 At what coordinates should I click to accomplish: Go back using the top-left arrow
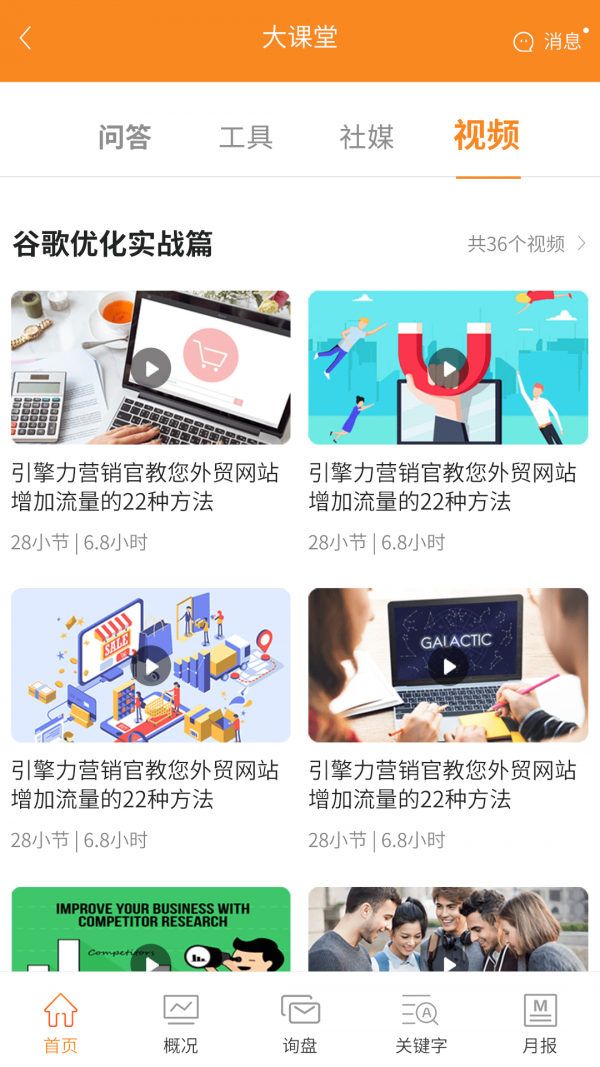26,39
